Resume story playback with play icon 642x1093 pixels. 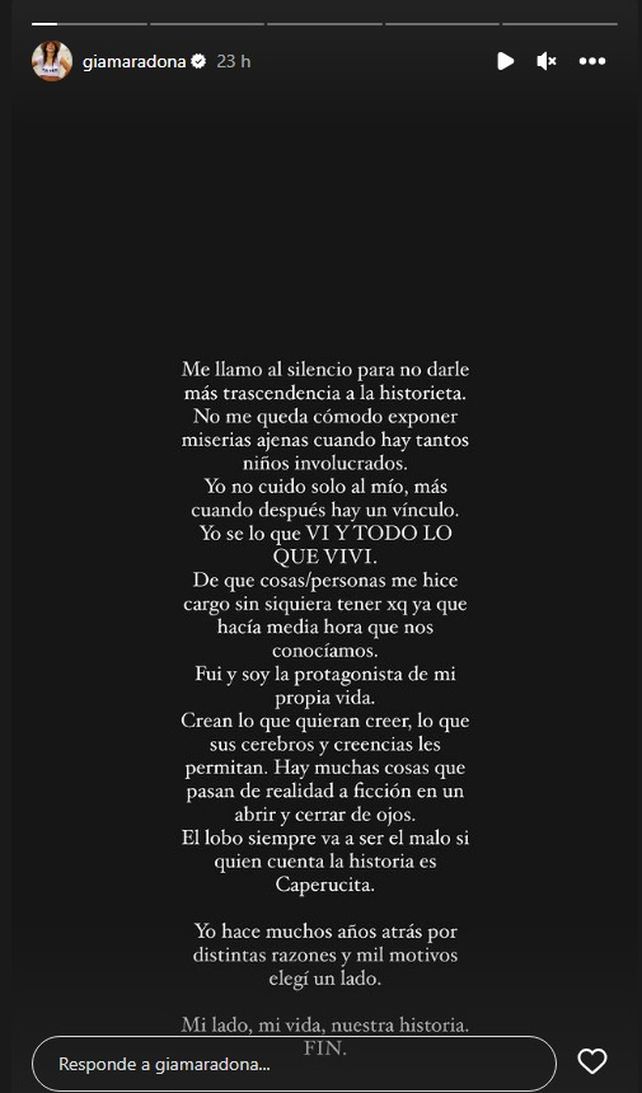(505, 61)
